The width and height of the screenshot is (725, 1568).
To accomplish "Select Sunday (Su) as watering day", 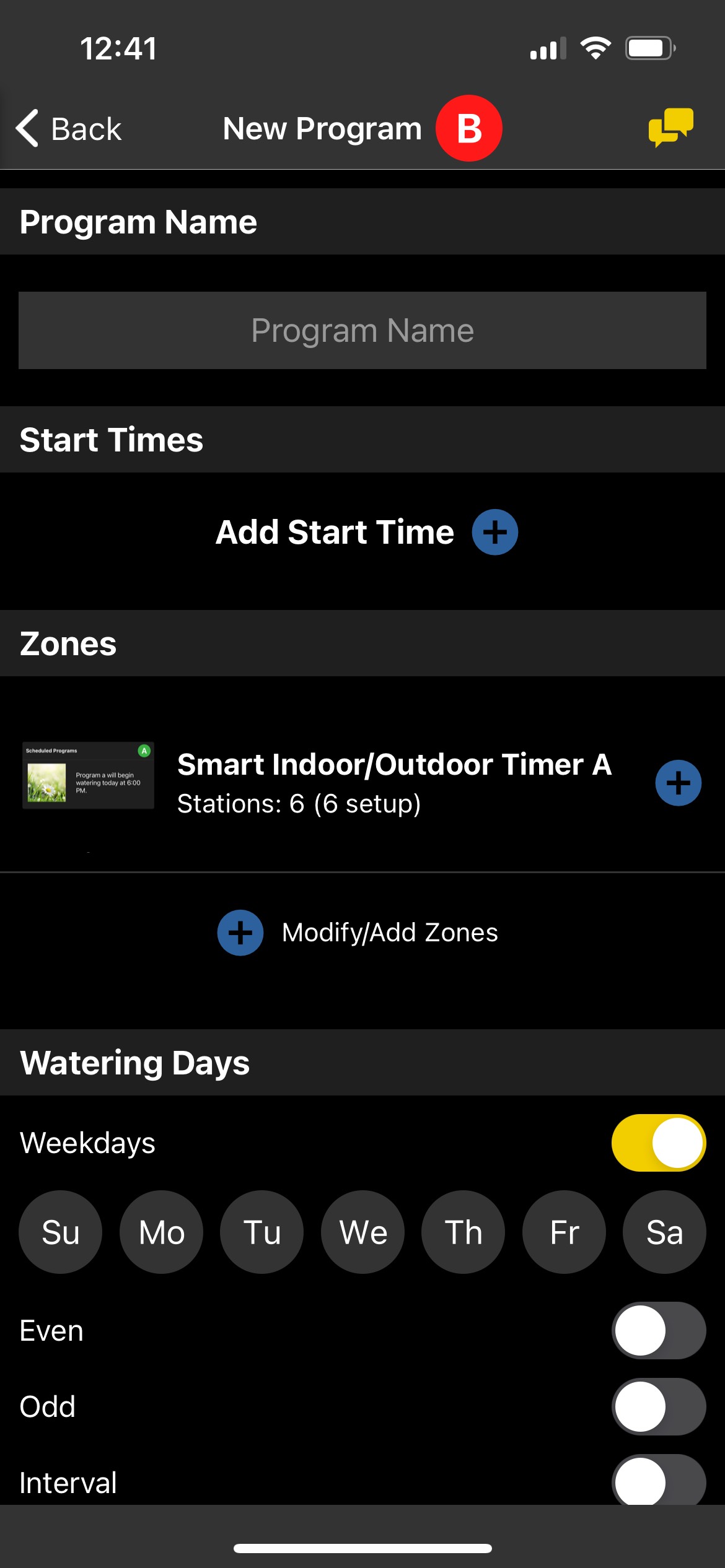I will [61, 1232].
